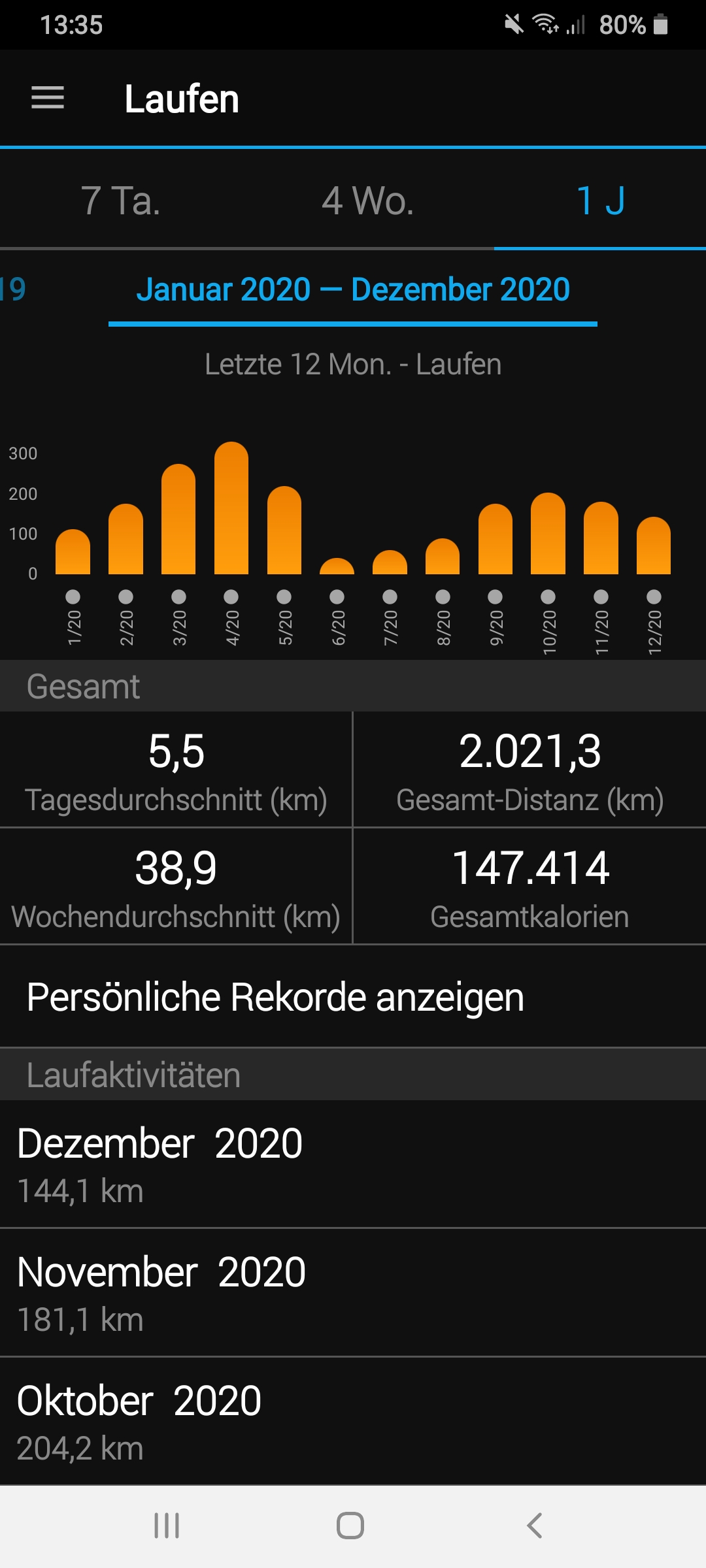Go to the previous year period
706x1568 pixels.
[x=13, y=289]
